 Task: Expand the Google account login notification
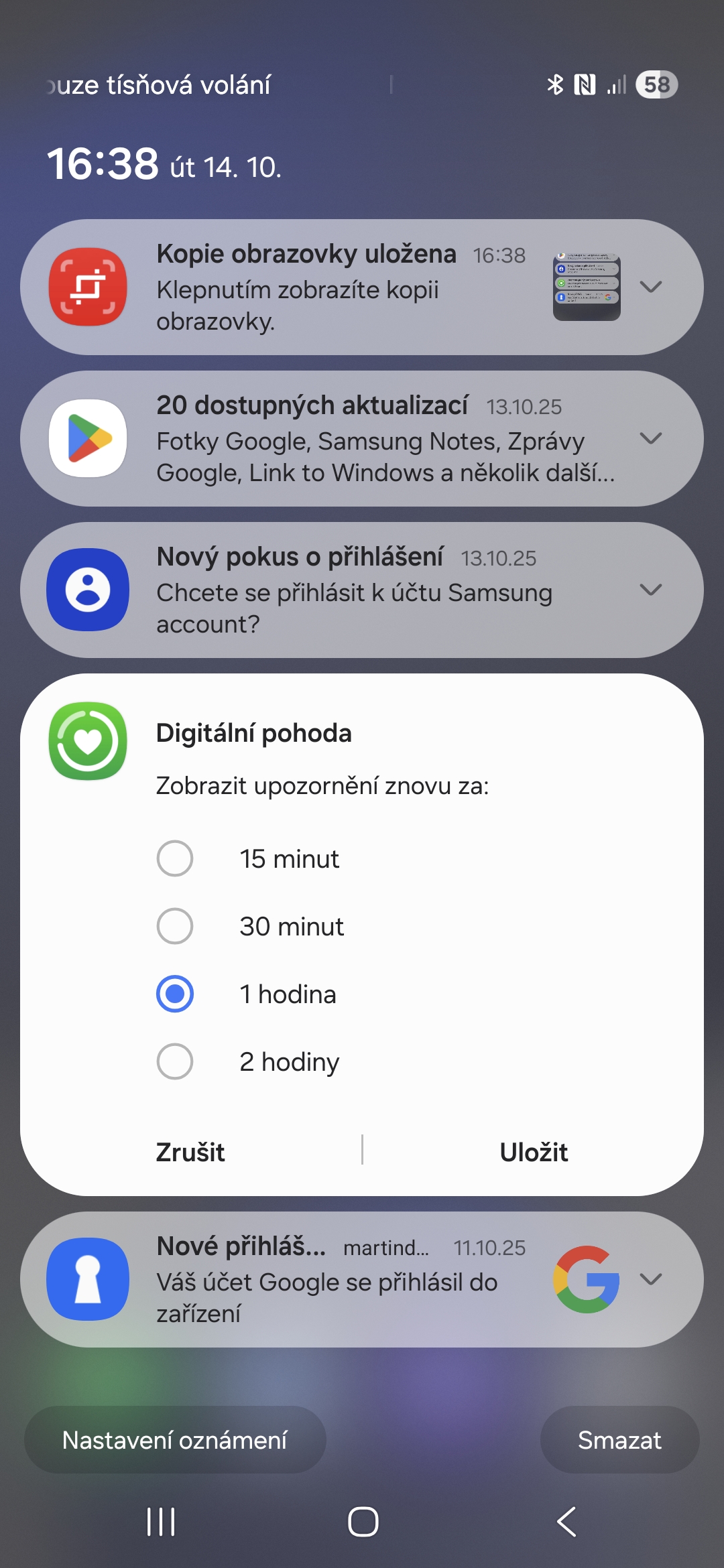[650, 1279]
